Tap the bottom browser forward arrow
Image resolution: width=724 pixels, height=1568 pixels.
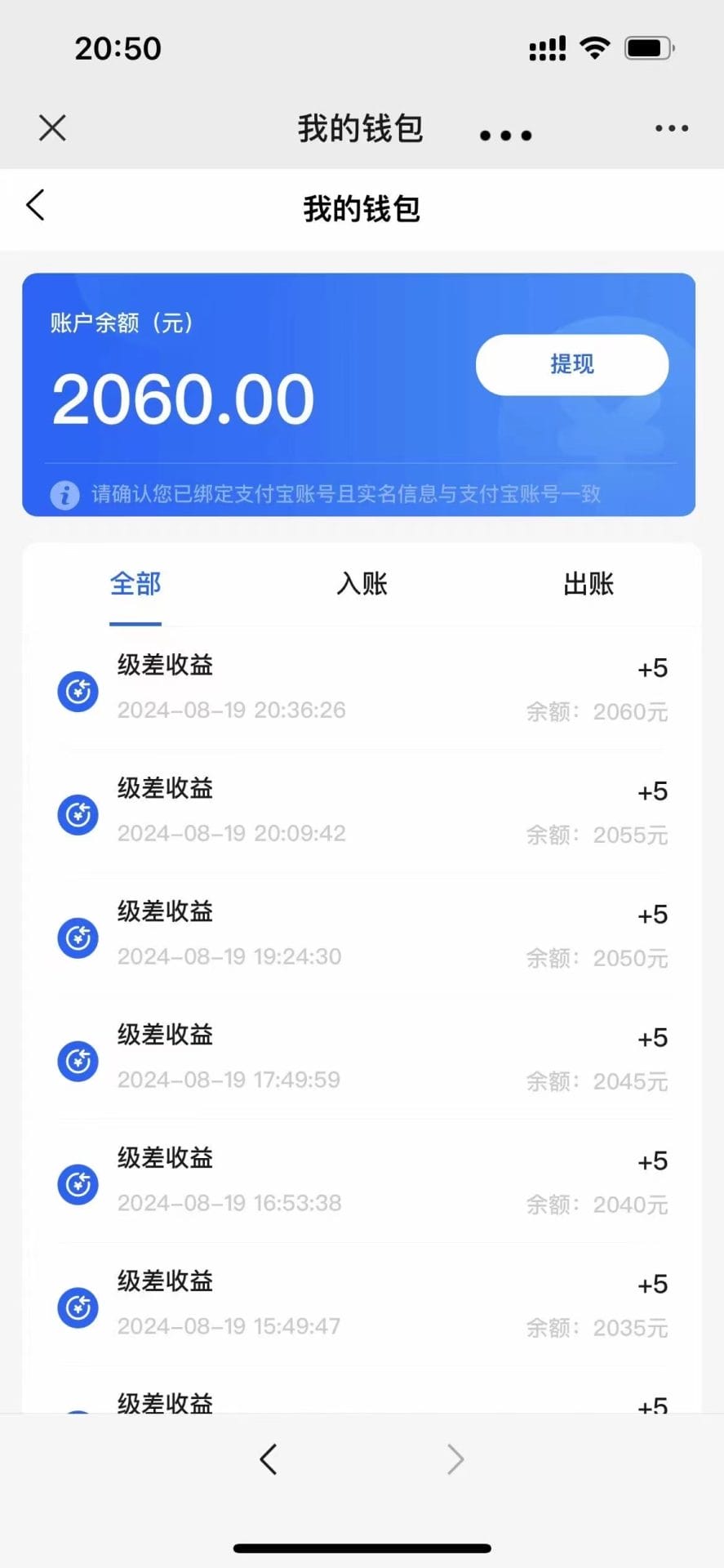coord(455,1459)
